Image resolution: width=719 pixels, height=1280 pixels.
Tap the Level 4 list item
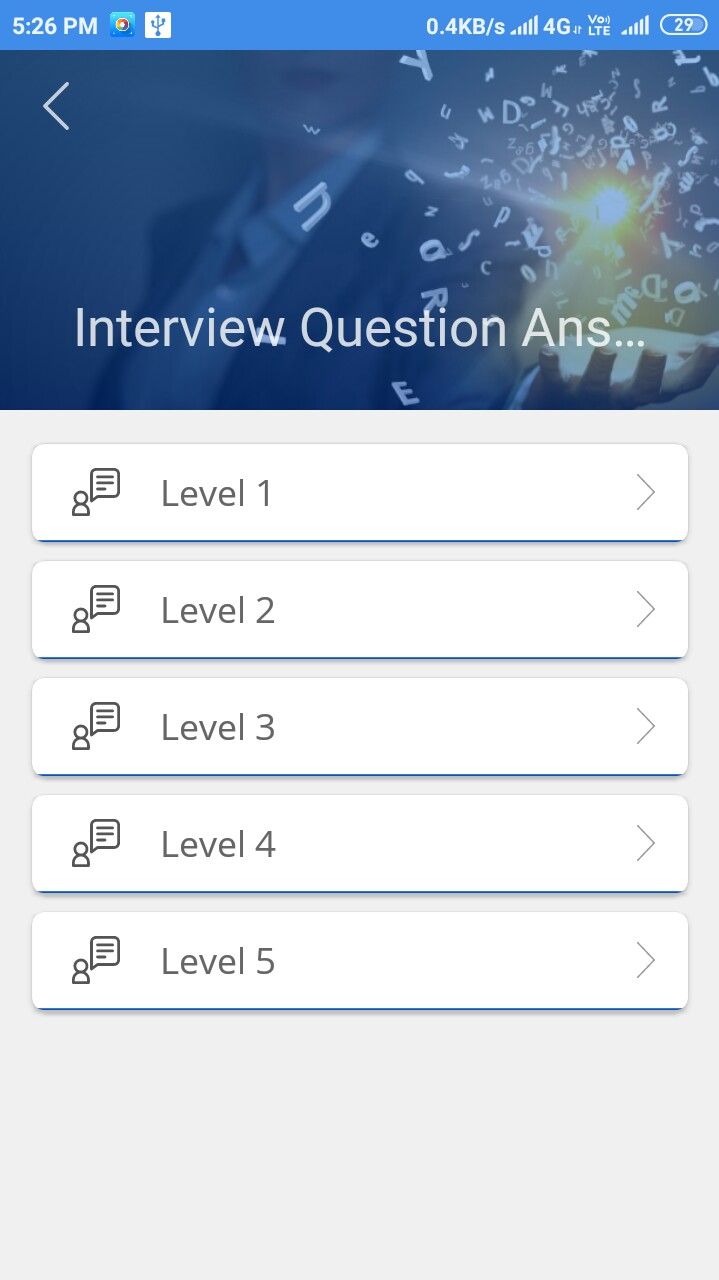(x=359, y=844)
